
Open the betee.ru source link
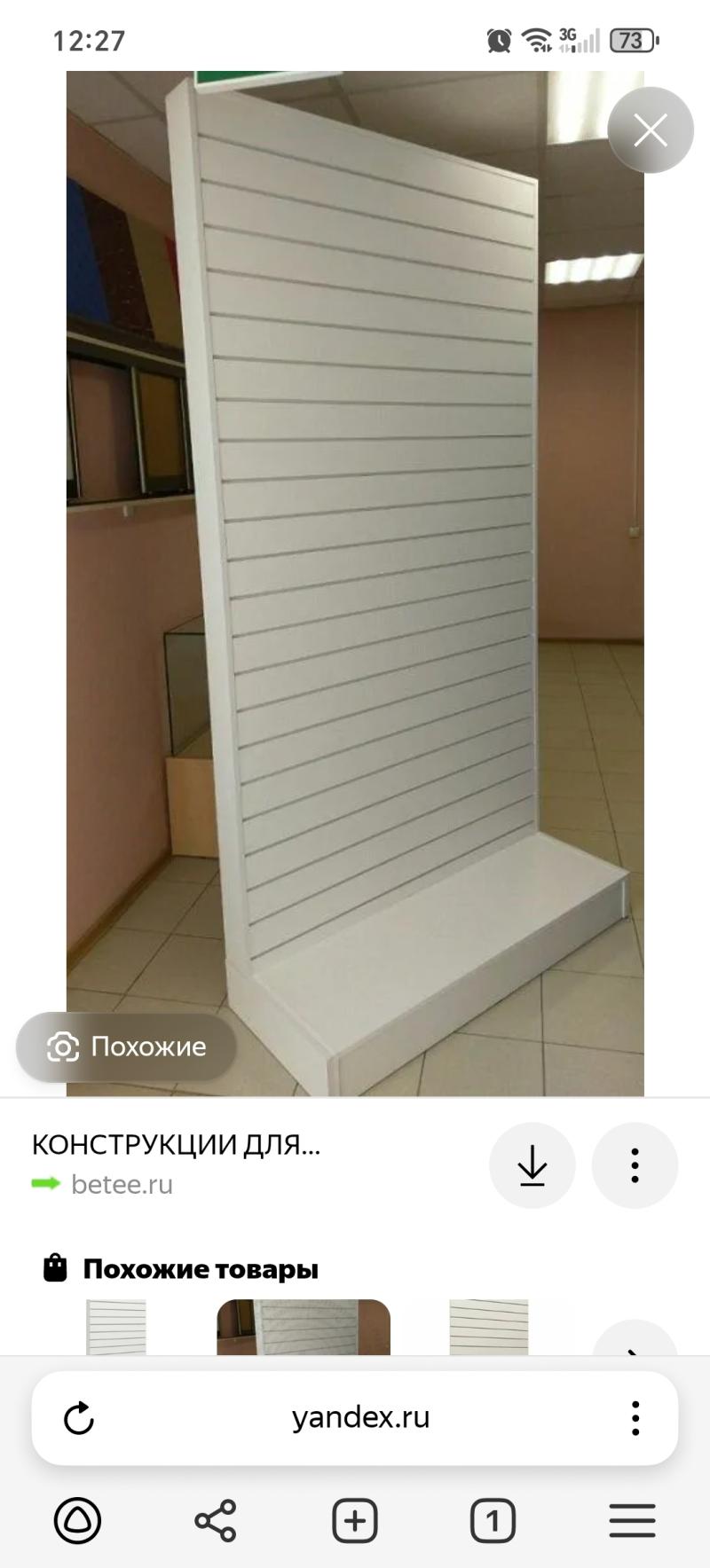pos(122,1184)
